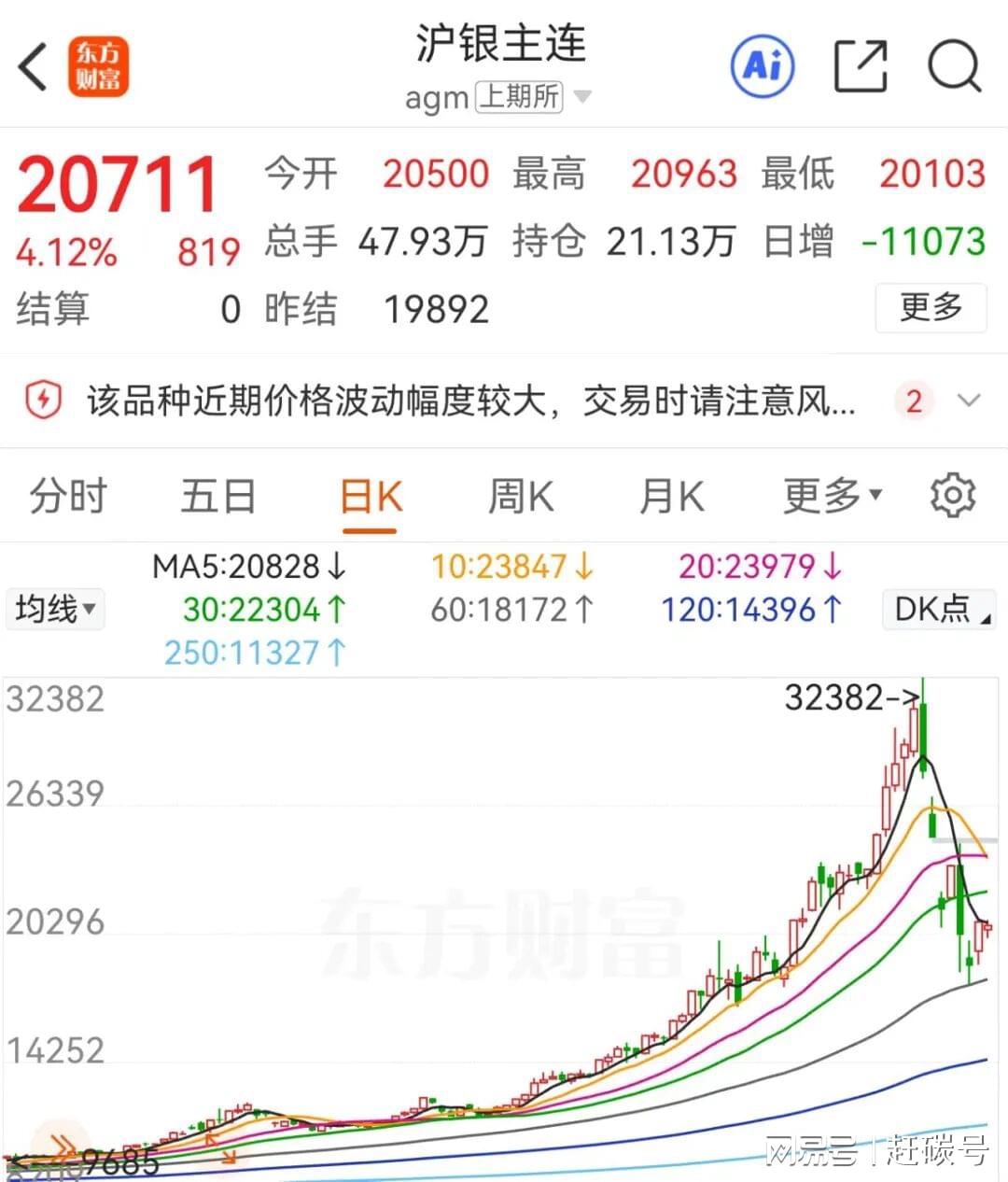Screen dimensions: 1008x1182
Task: Switch to the 周K chart tab
Action: (521, 496)
